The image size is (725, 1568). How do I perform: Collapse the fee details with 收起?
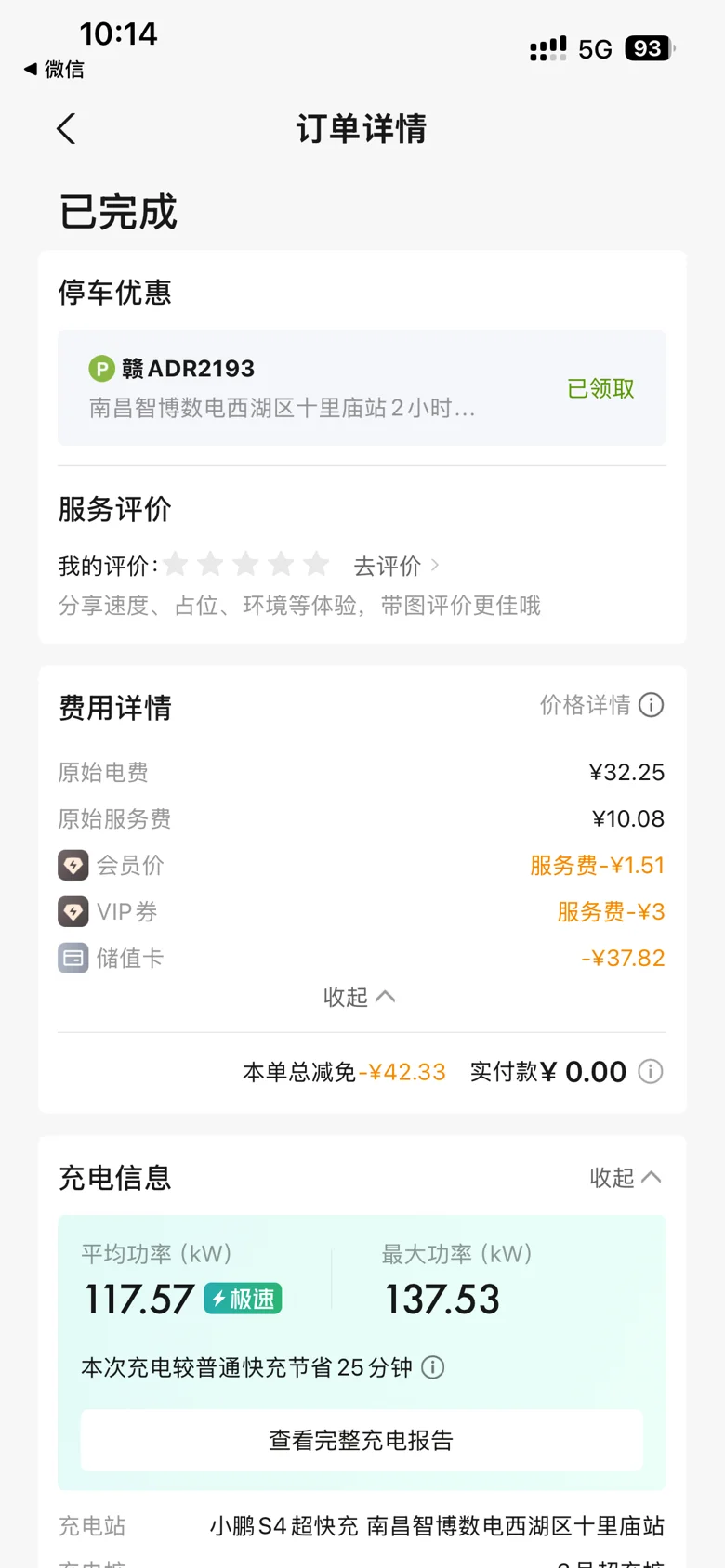coord(360,997)
